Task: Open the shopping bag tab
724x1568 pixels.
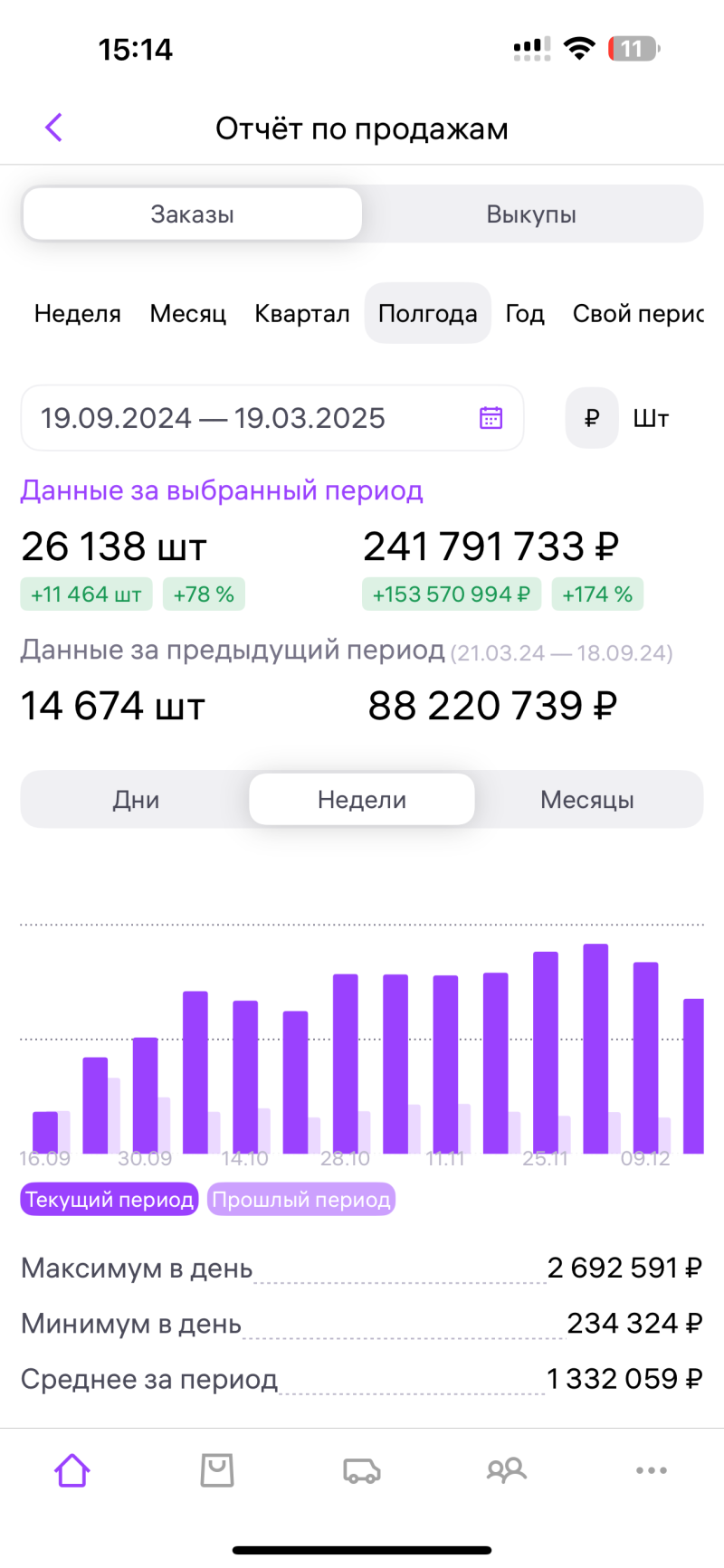Action: tap(217, 1470)
